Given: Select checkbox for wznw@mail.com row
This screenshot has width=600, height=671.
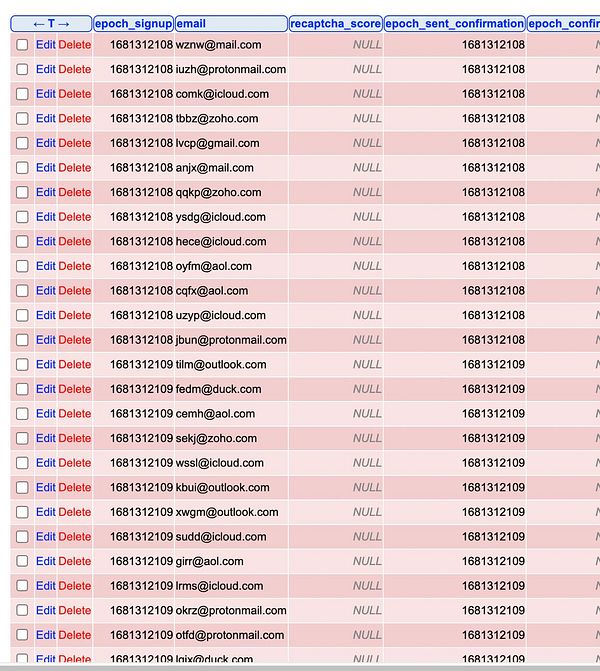Looking at the screenshot, I should tap(22, 45).
